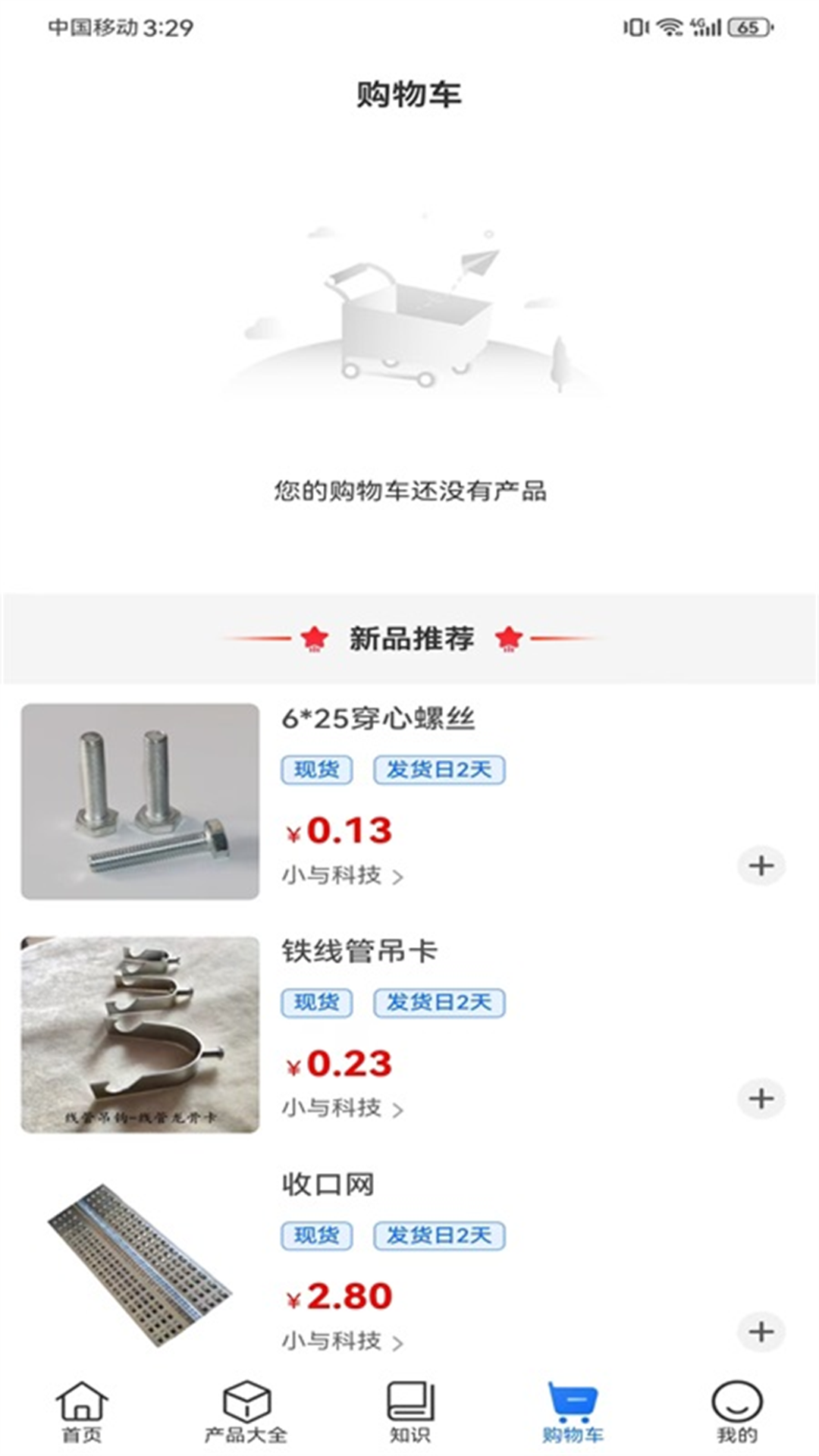Click the 现货 tag on 6*25穿心螺丝

pyautogui.click(x=318, y=769)
